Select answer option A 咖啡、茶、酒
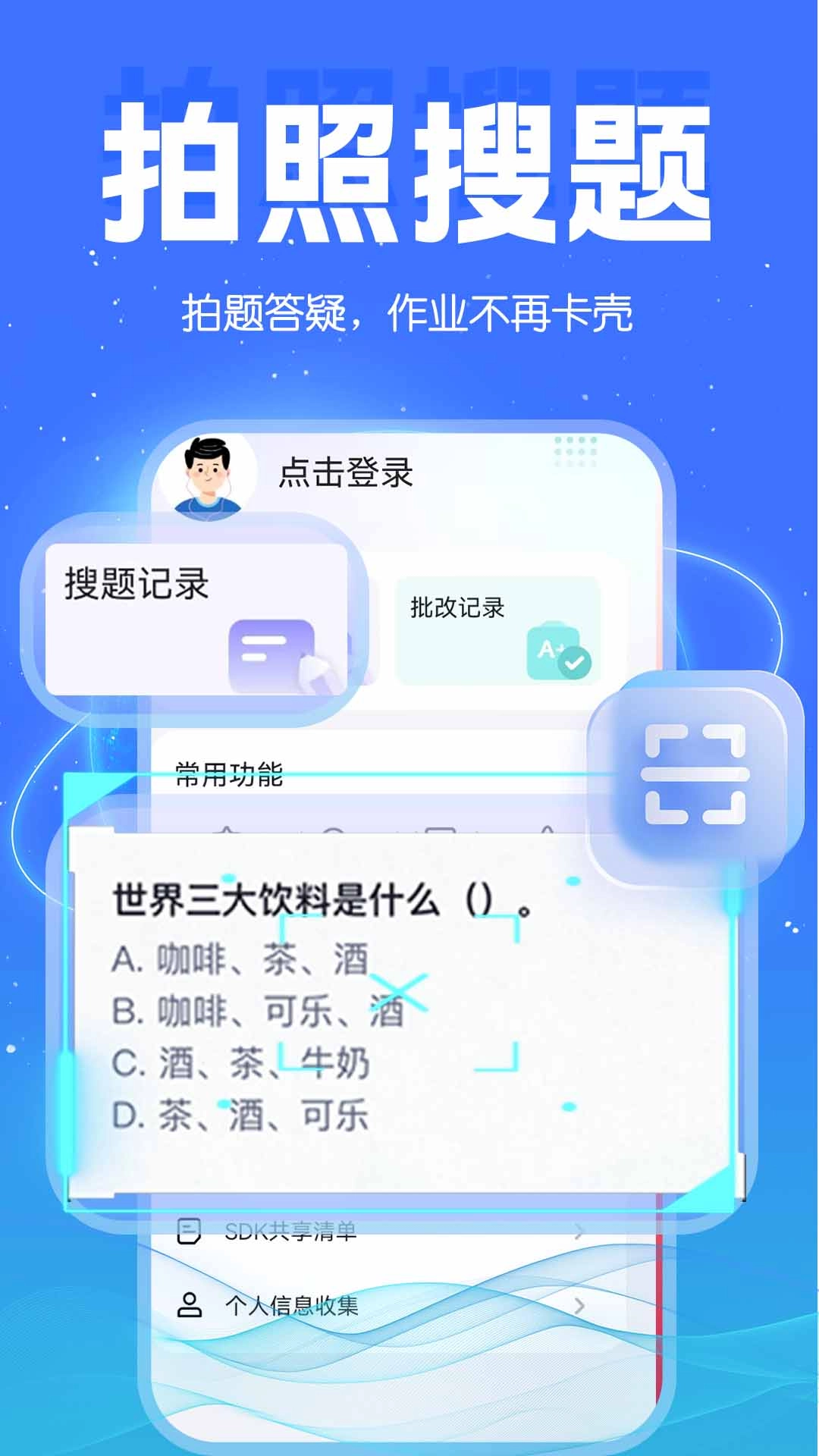 (243, 959)
